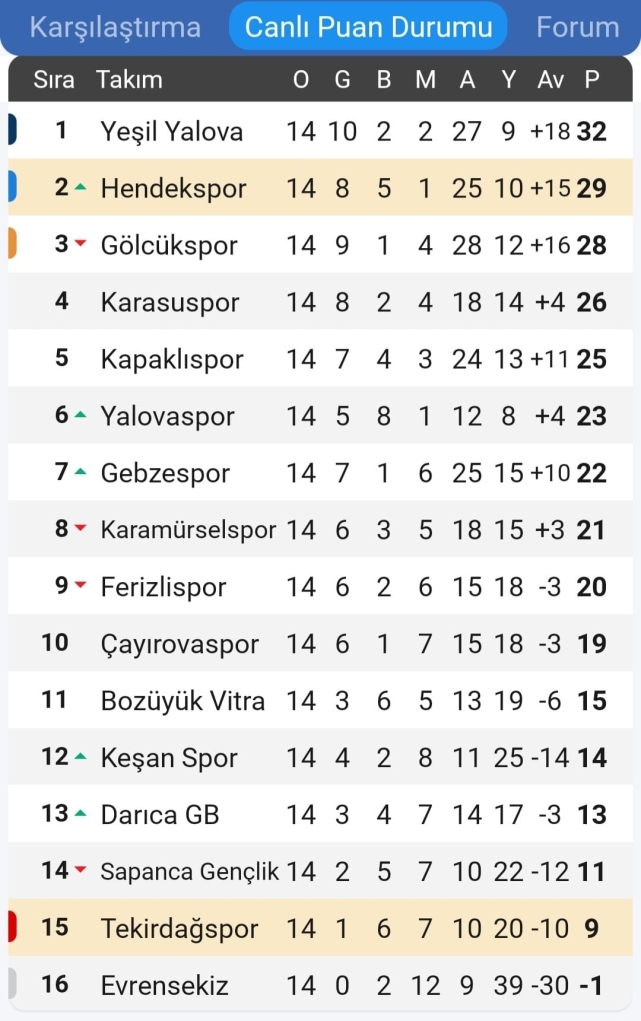The image size is (641, 1021).
Task: View Darıca GB team page
Action: pos(159,815)
